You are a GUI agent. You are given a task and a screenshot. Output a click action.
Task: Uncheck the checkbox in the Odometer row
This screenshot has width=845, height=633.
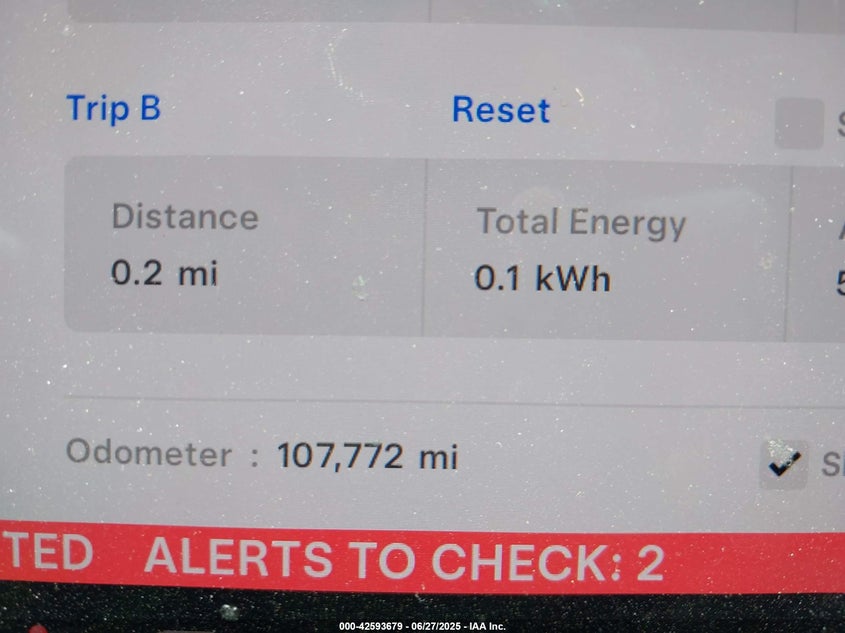783,463
